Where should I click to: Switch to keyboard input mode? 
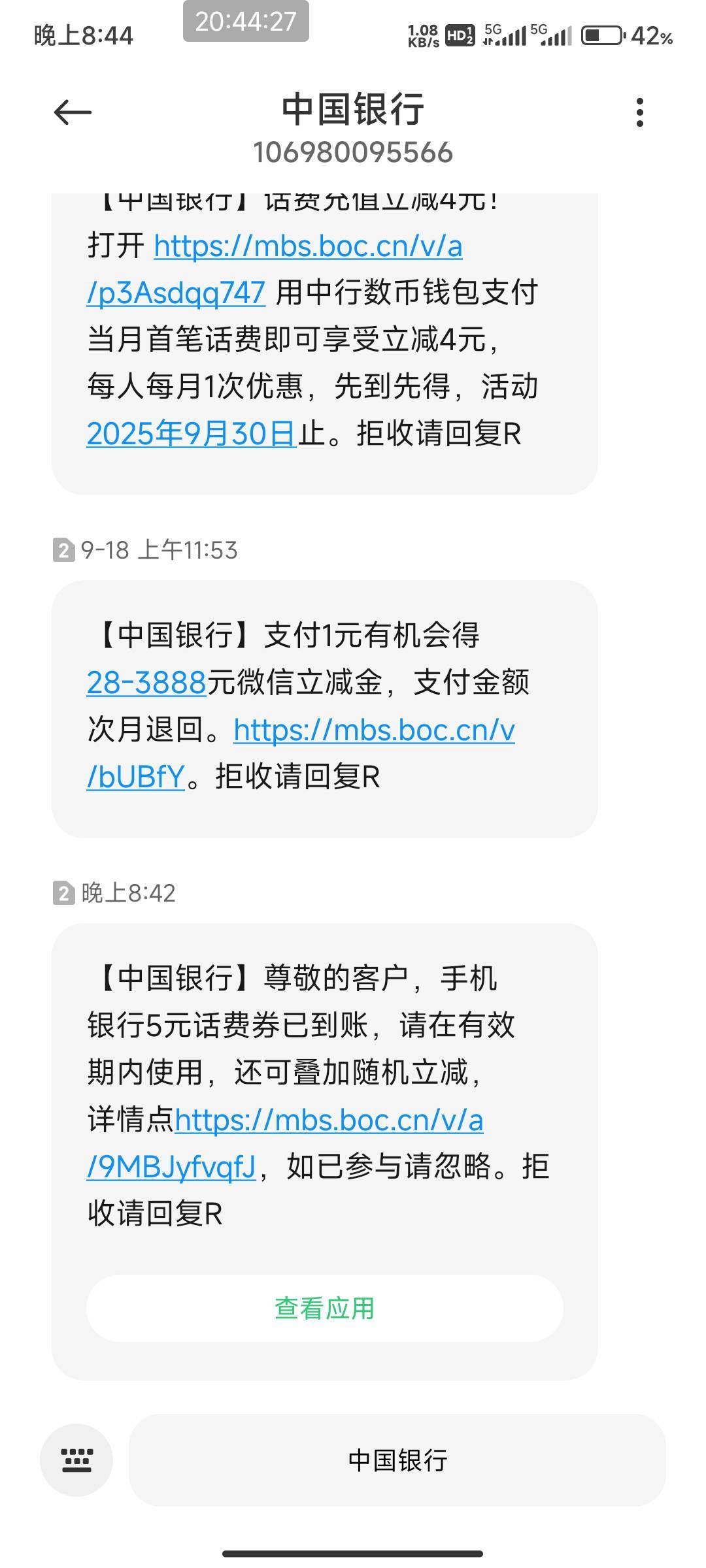(76, 1460)
